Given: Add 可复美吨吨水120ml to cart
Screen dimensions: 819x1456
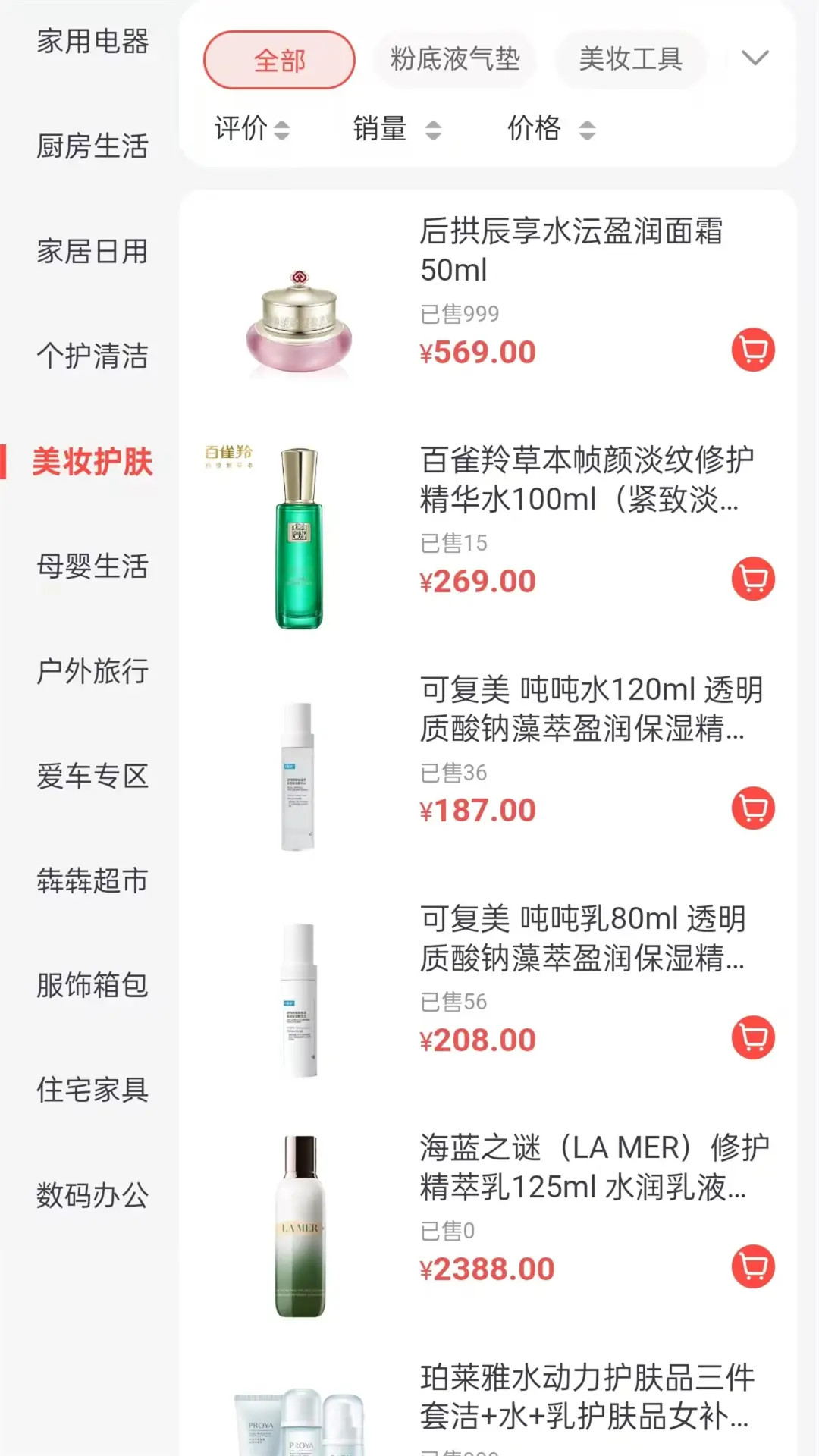Looking at the screenshot, I should point(752,808).
